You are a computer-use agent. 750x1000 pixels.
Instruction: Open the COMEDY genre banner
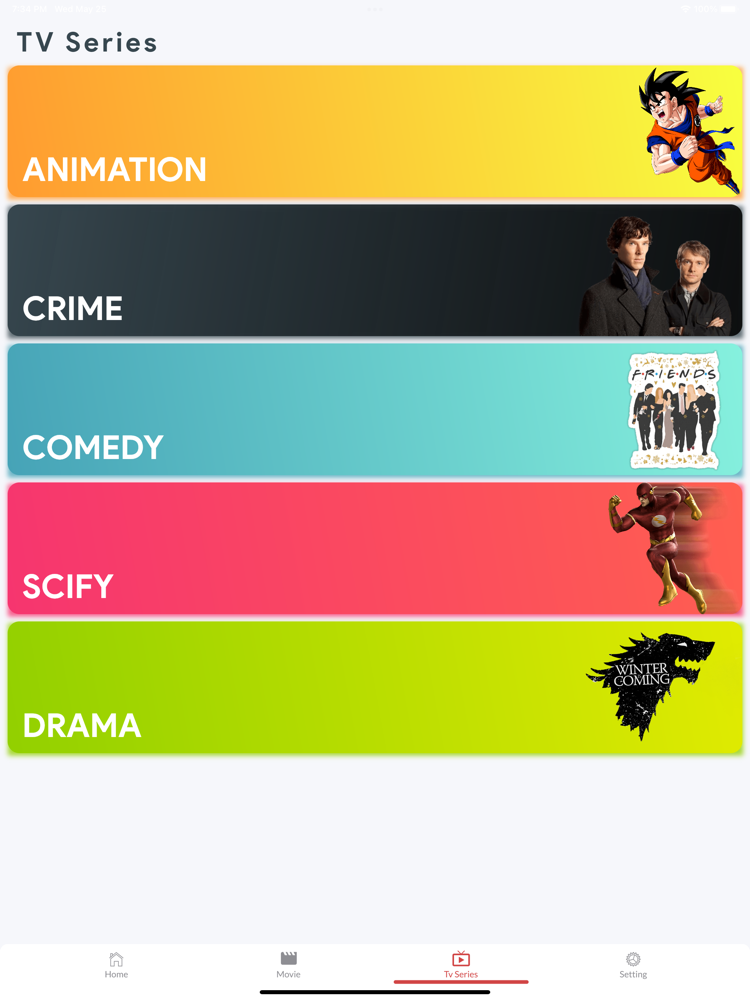pyautogui.click(x=375, y=409)
